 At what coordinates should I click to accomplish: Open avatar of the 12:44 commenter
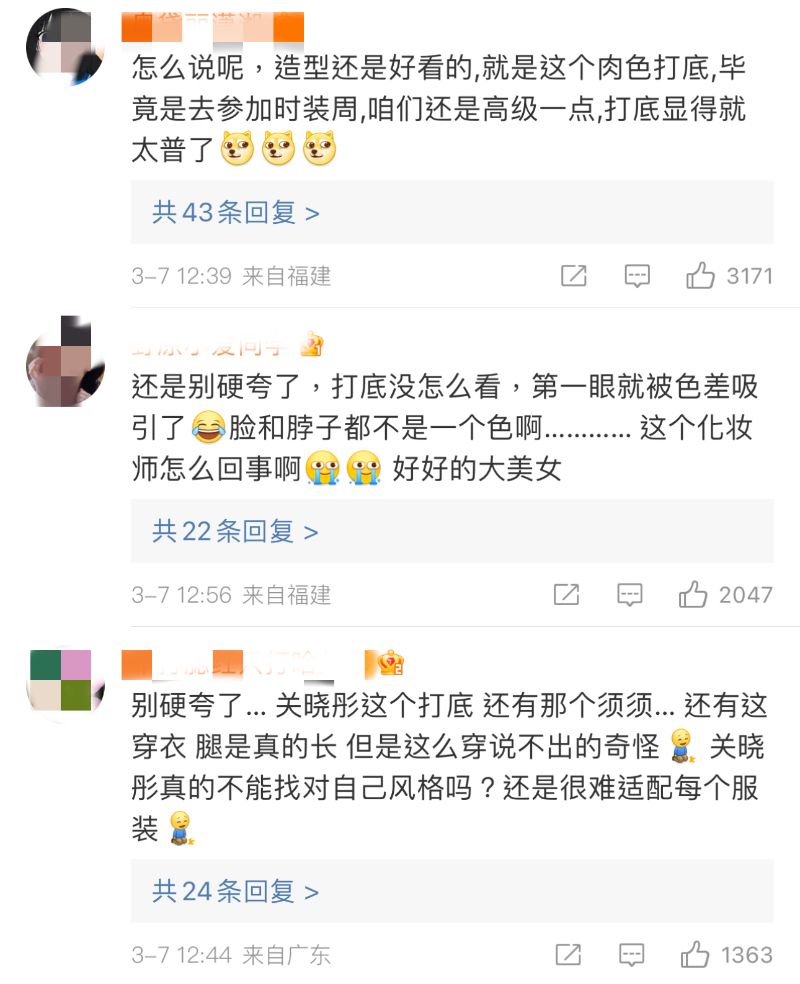tap(64, 682)
